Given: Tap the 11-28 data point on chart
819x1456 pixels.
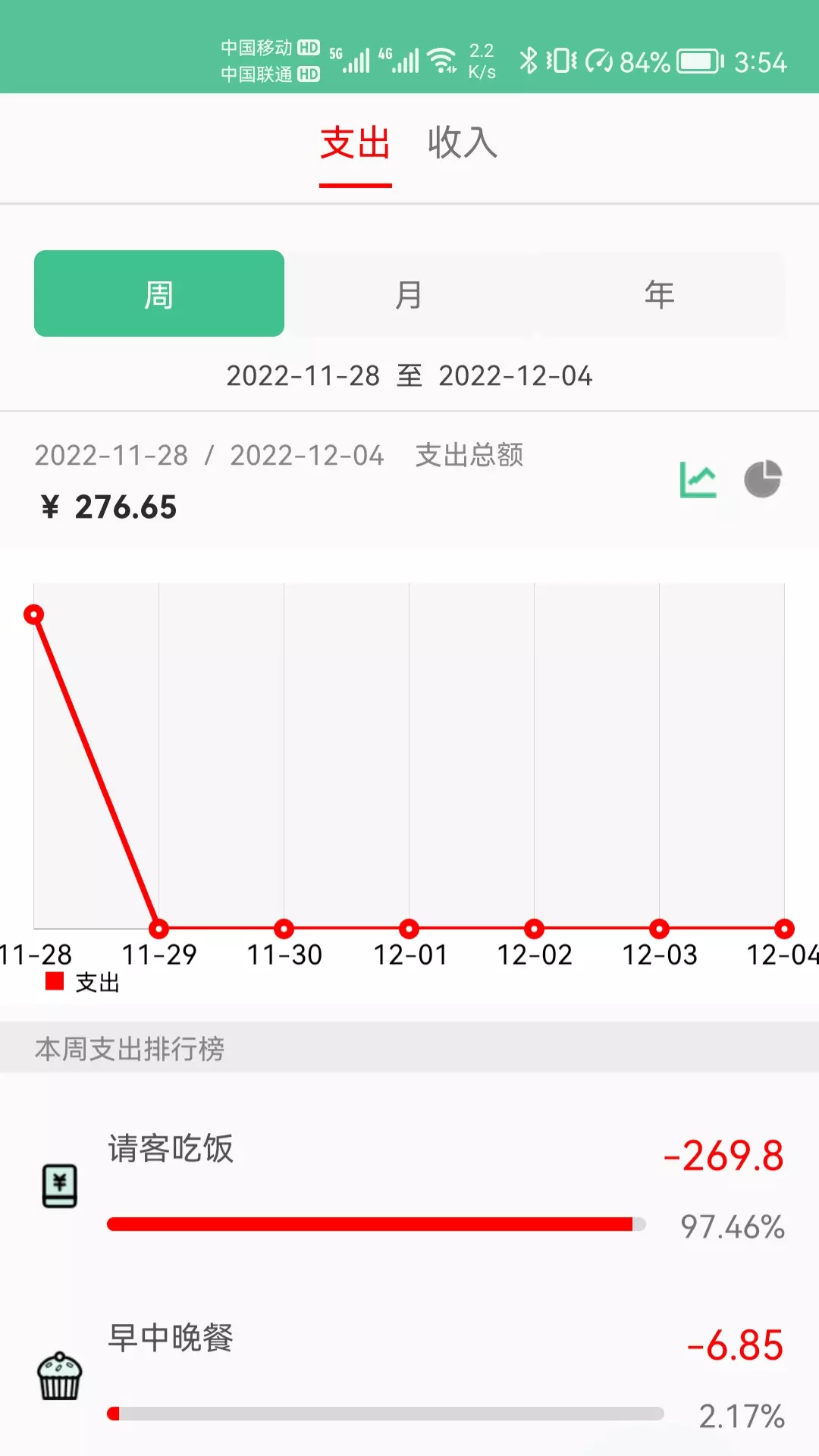Looking at the screenshot, I should click(34, 614).
